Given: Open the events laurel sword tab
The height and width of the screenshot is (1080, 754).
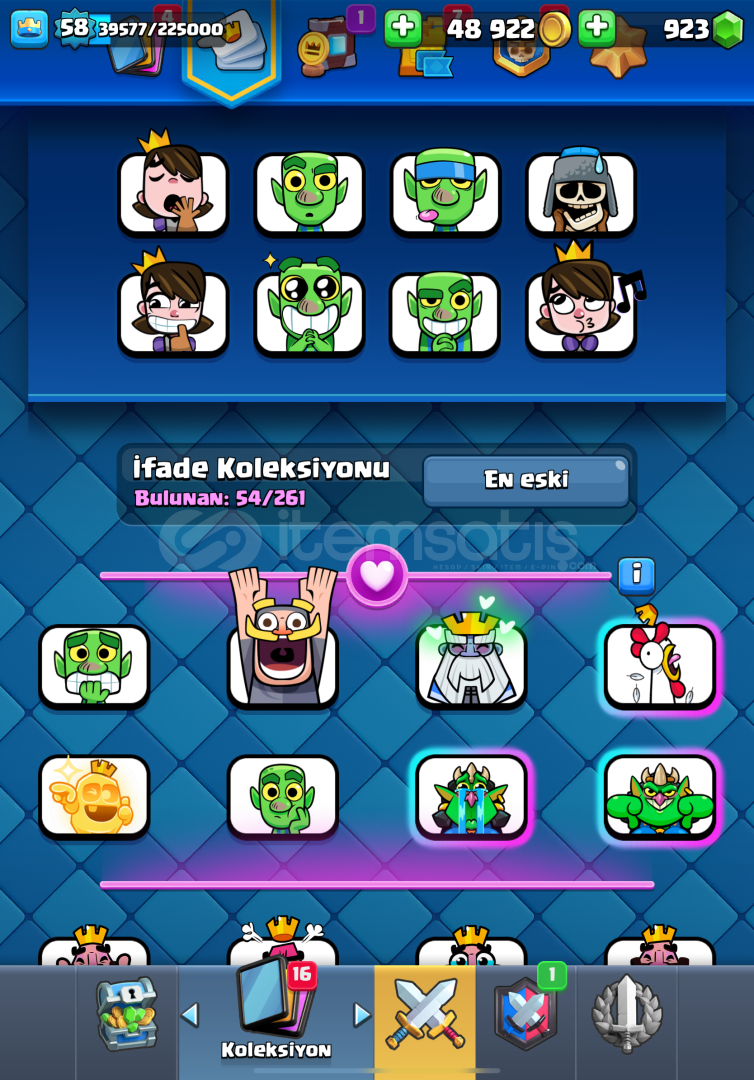Looking at the screenshot, I should pos(627,1015).
